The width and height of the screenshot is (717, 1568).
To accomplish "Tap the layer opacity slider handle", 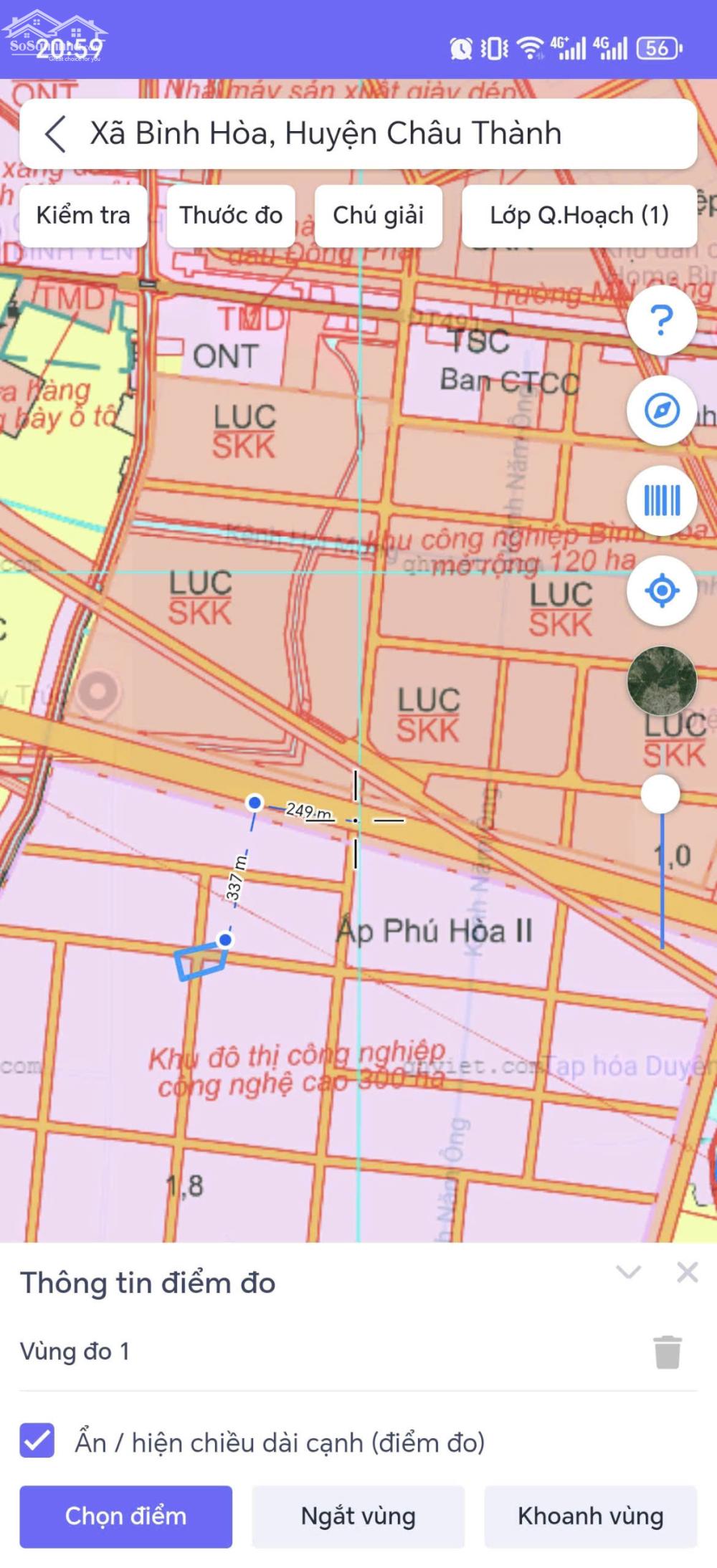I will pyautogui.click(x=660, y=793).
